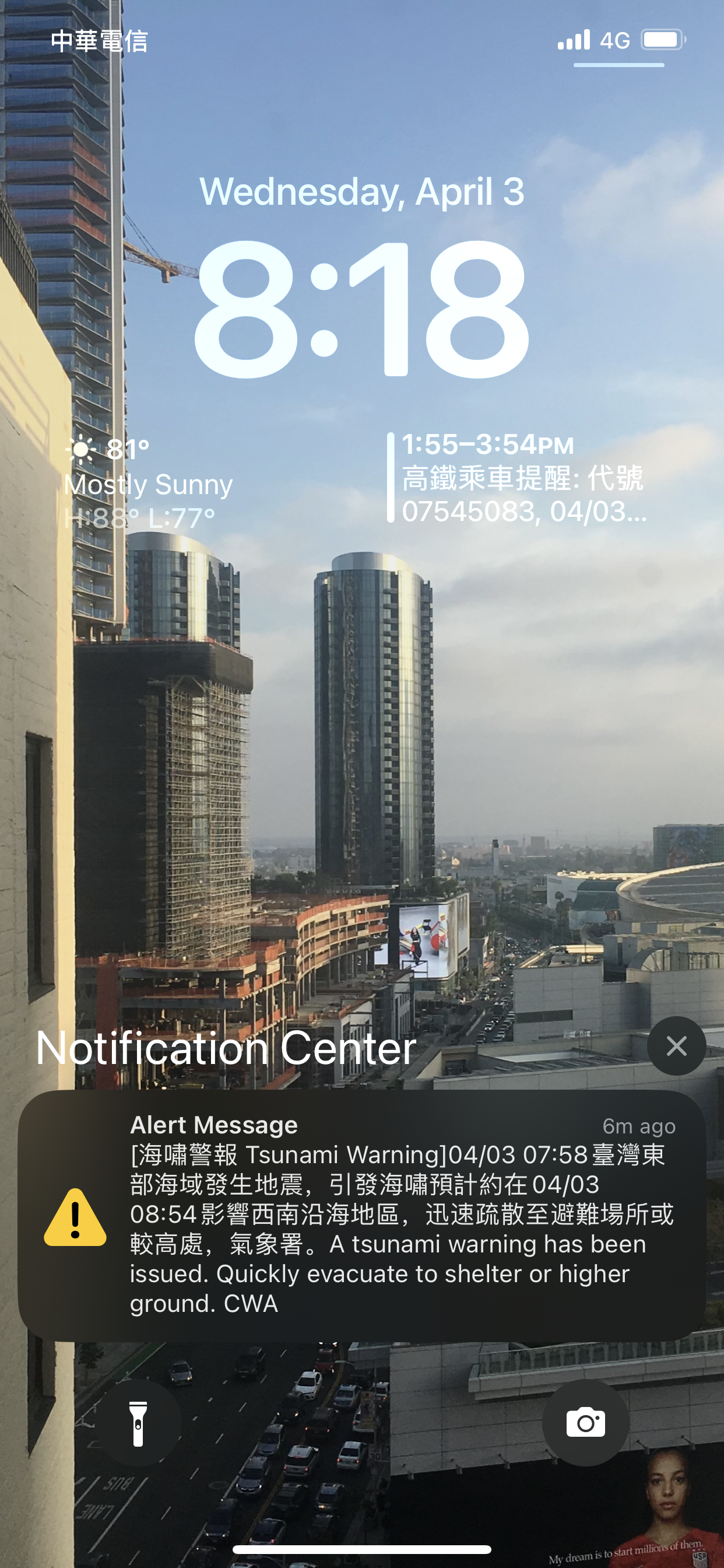Open the 高鐵乘車提醒 calendar widget
Viewport: 724px width, 1568px height.
(517, 478)
